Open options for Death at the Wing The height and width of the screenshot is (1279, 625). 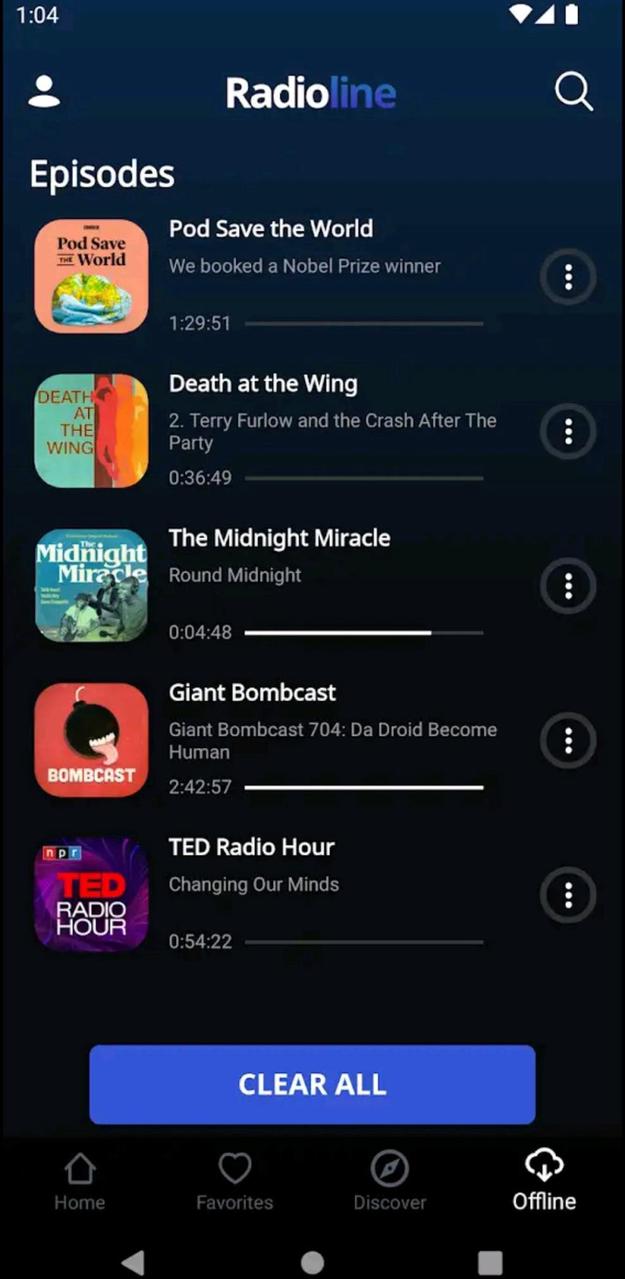pyautogui.click(x=568, y=431)
